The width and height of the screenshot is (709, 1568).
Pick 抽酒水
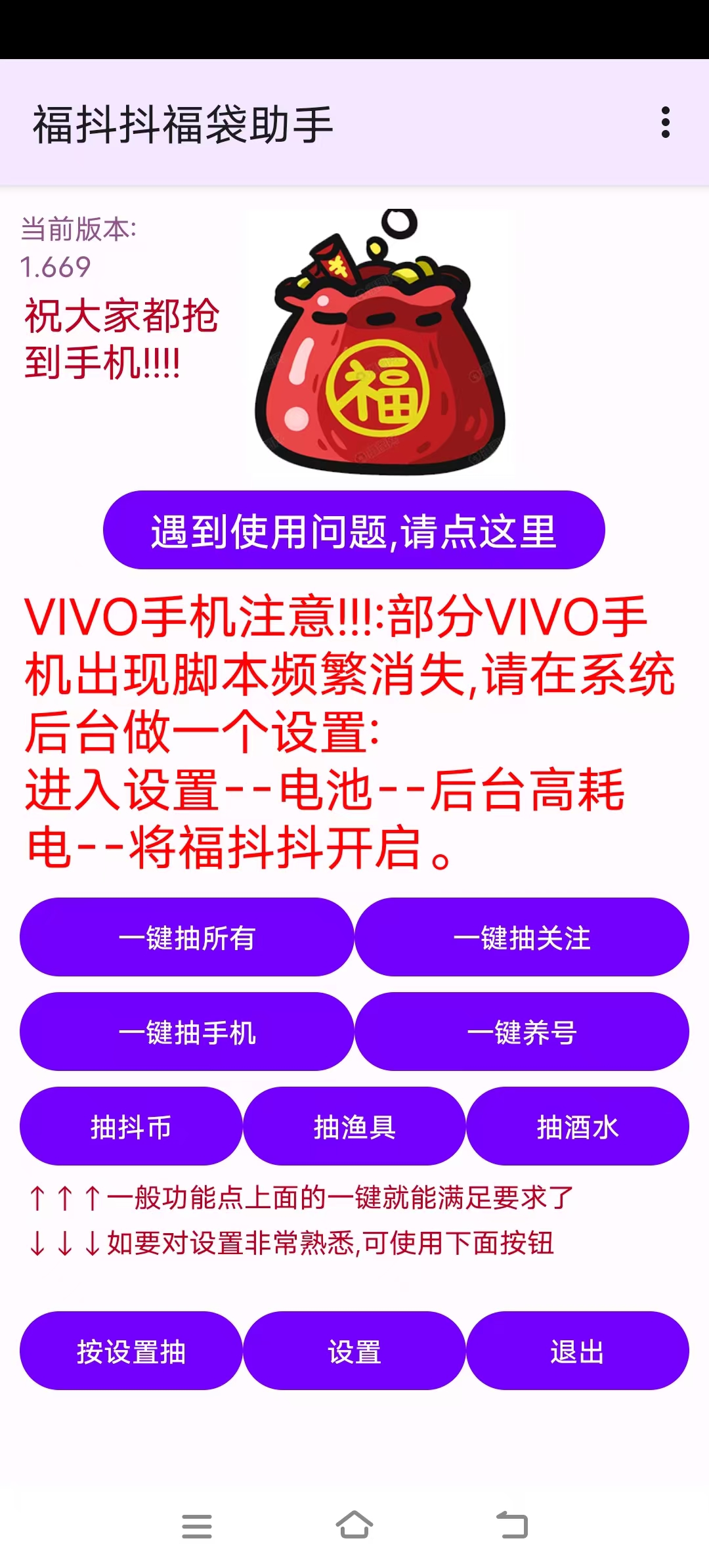pyautogui.click(x=578, y=1126)
